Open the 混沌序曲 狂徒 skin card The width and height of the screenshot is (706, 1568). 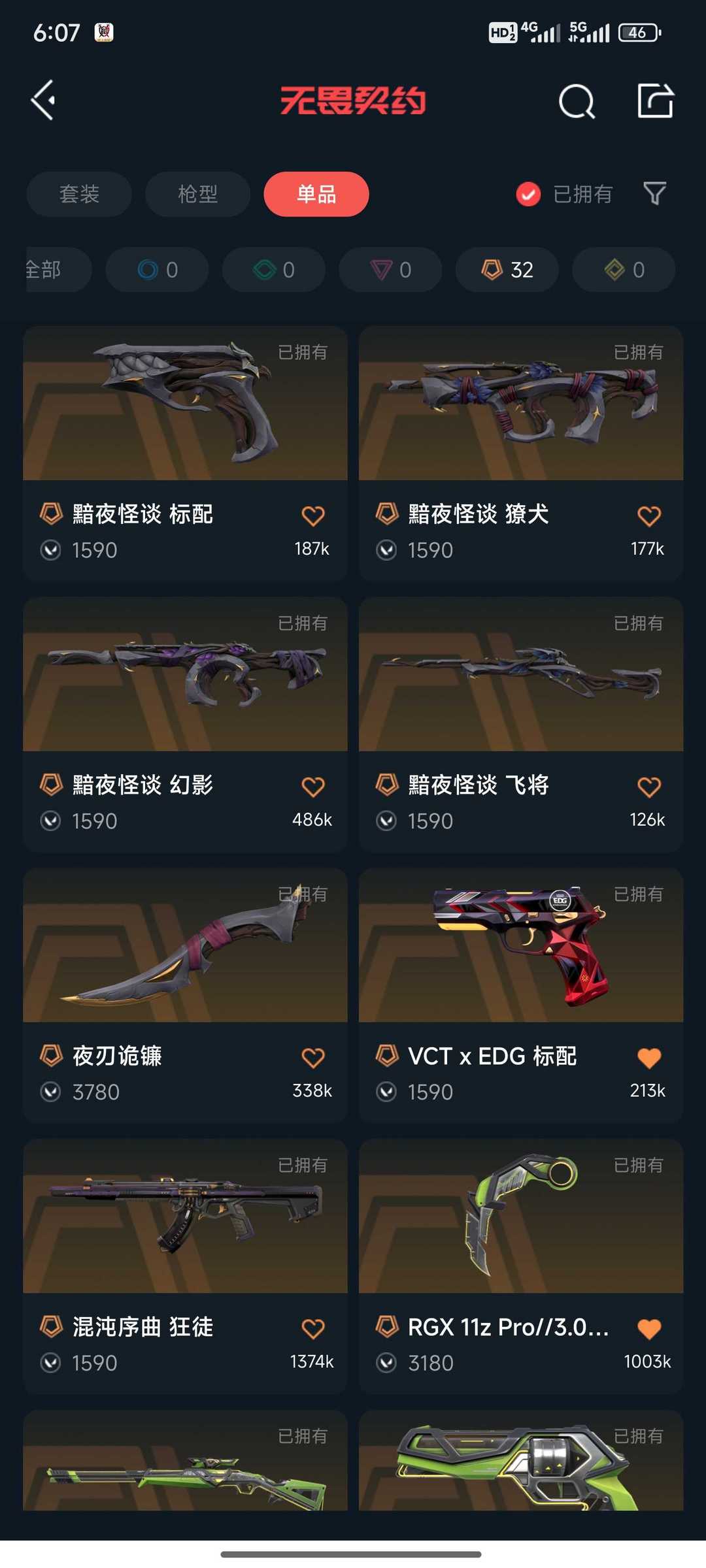(x=185, y=1267)
